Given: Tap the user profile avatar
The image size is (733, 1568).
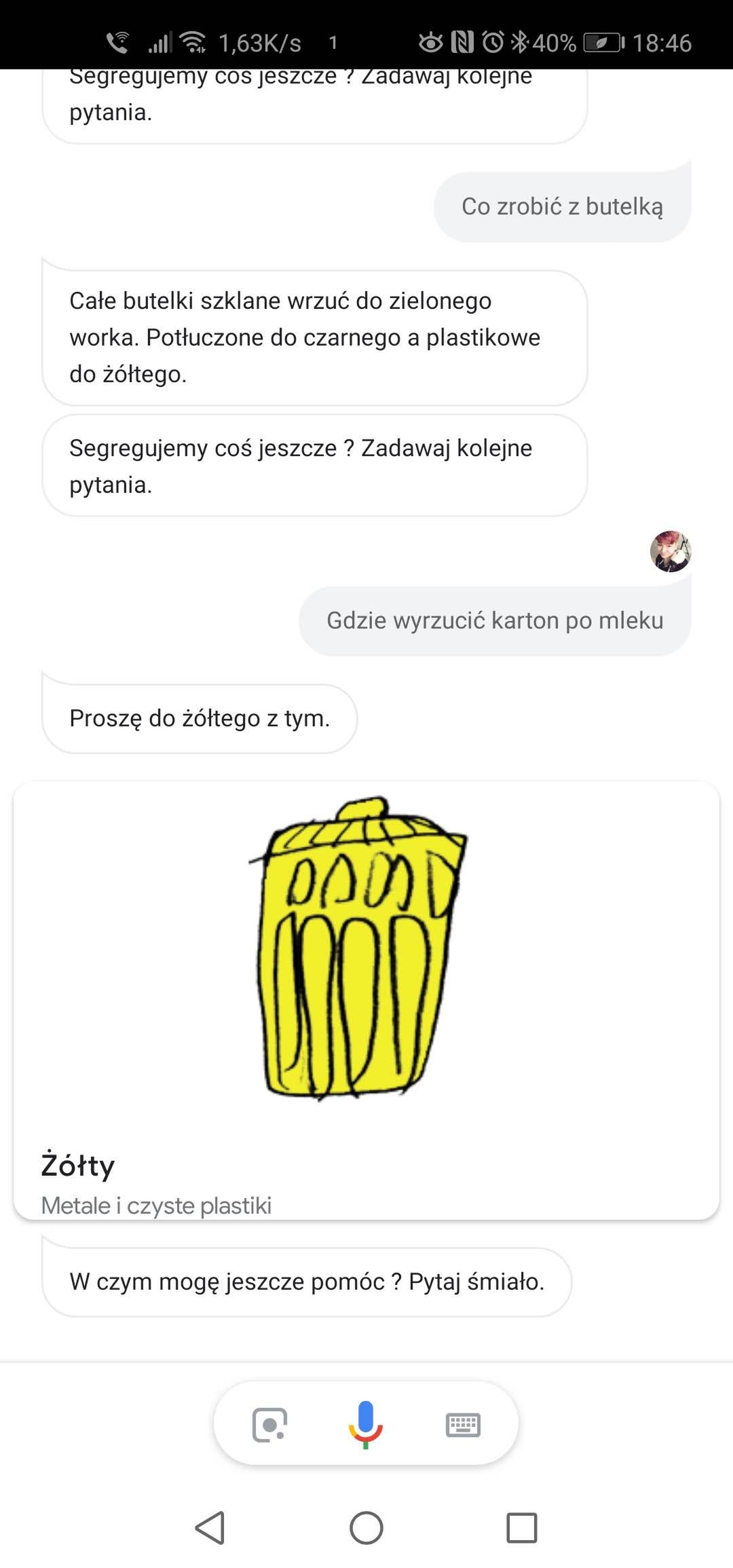Looking at the screenshot, I should click(x=671, y=551).
